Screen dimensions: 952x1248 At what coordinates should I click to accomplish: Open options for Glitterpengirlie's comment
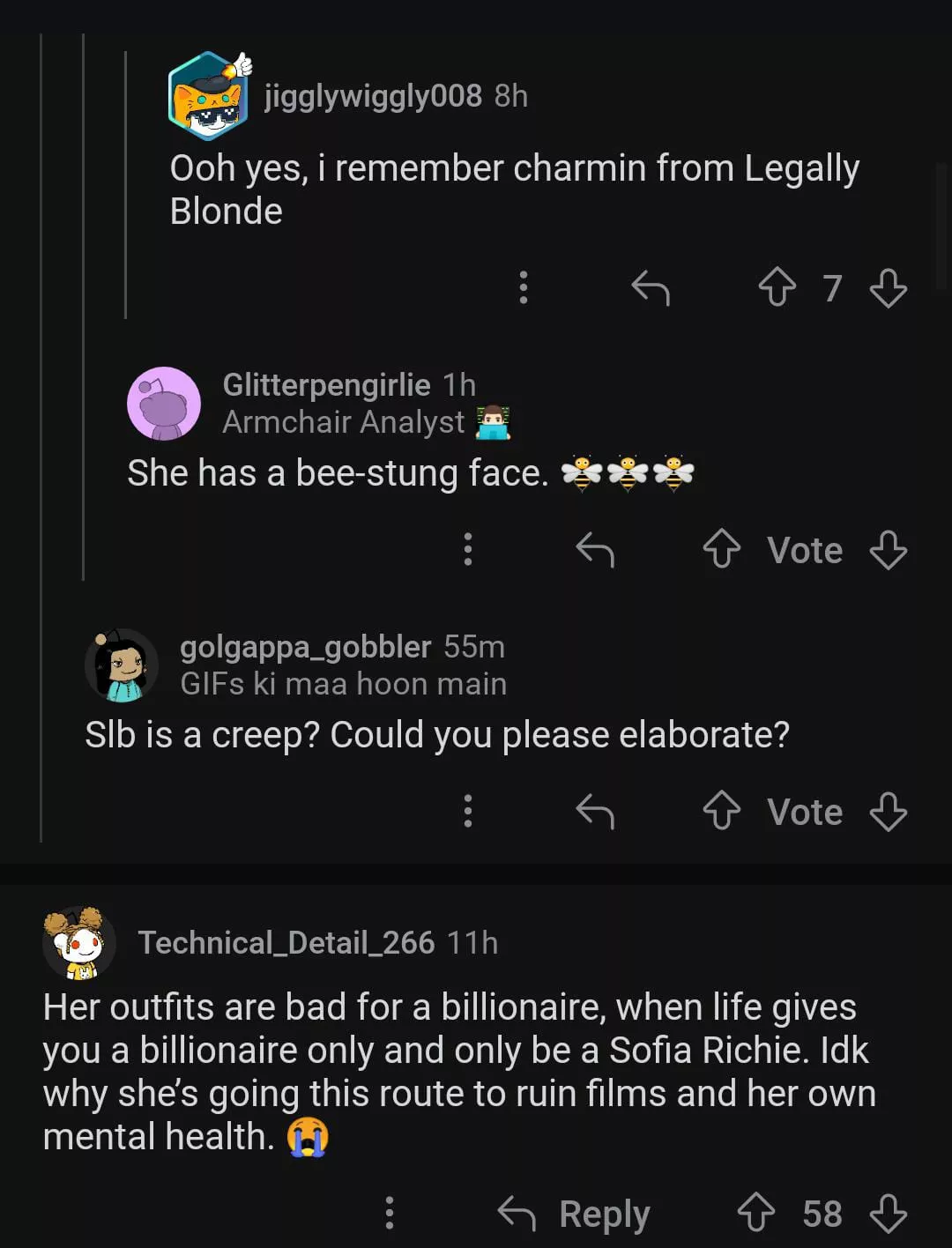pos(468,549)
